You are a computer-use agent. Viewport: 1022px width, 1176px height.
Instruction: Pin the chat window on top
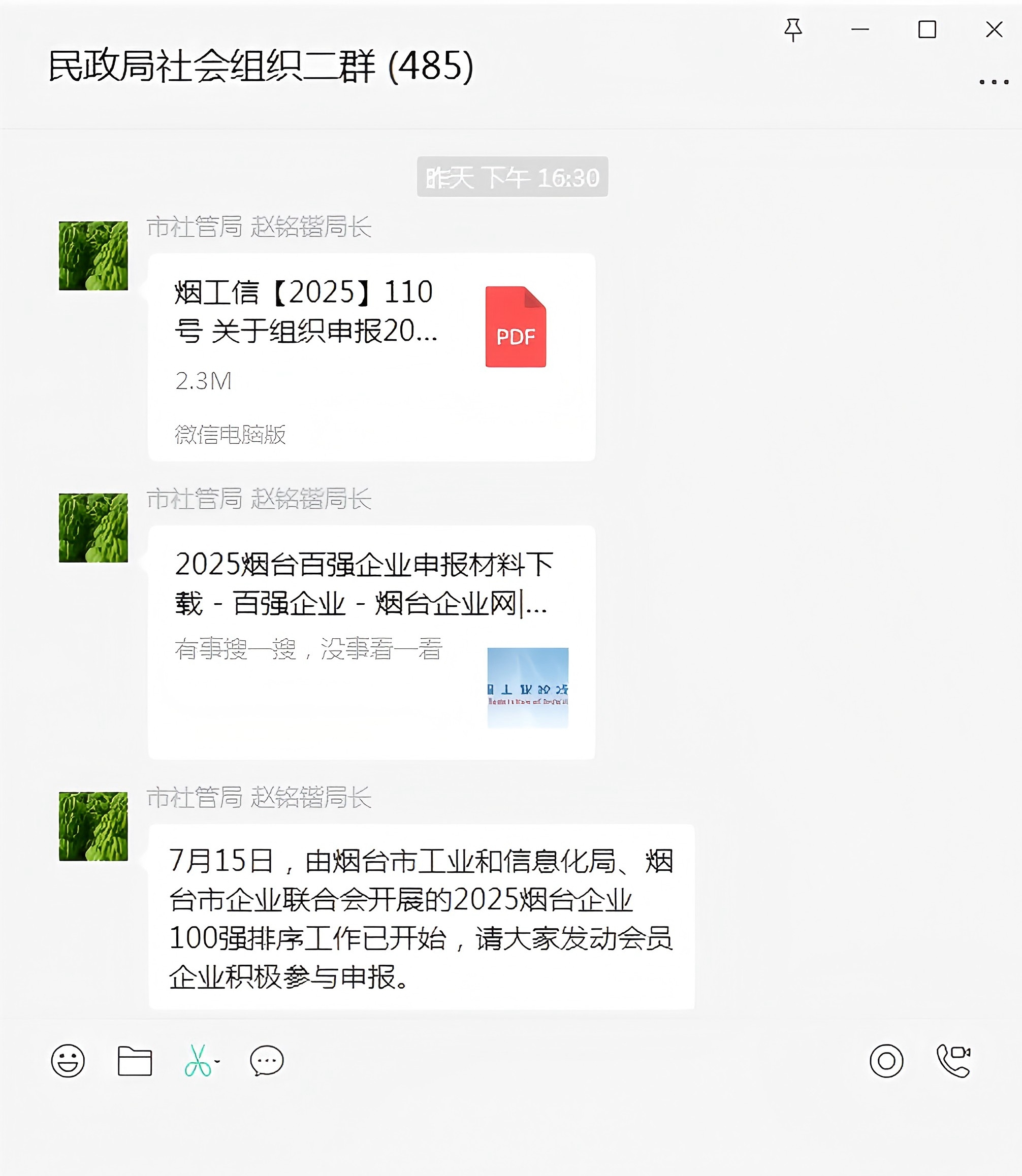(x=793, y=29)
